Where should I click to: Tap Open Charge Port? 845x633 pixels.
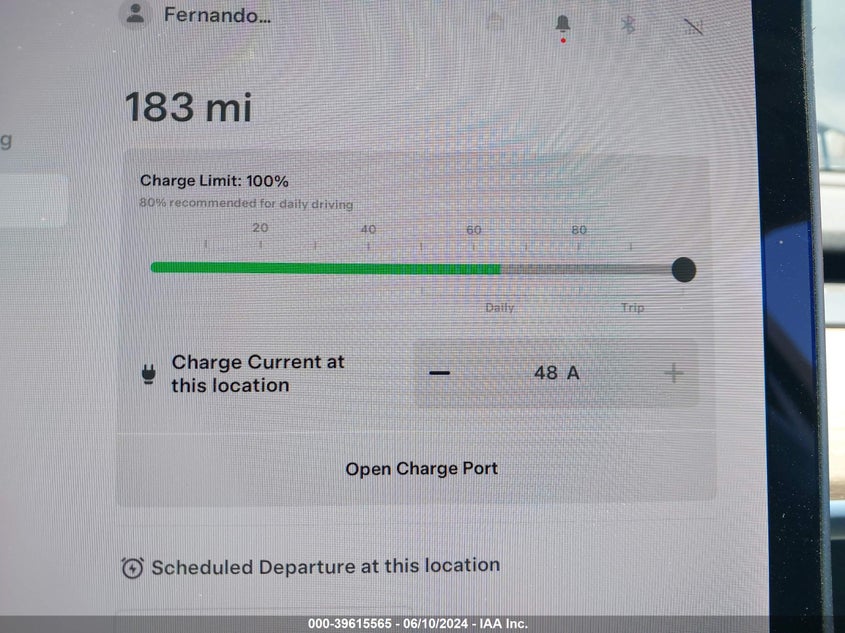coord(421,468)
